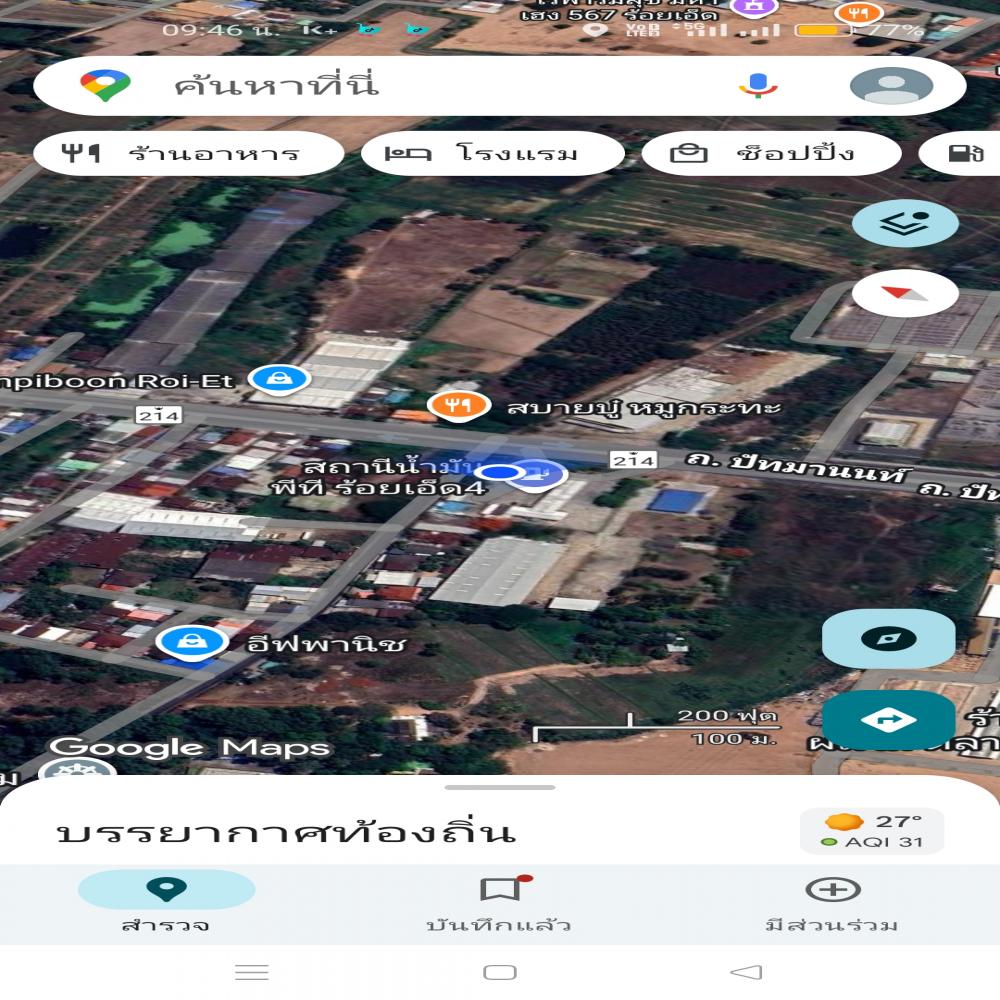Switch to the มีส่วนร่วม tab
This screenshot has height=1000, width=1000.
point(832,903)
